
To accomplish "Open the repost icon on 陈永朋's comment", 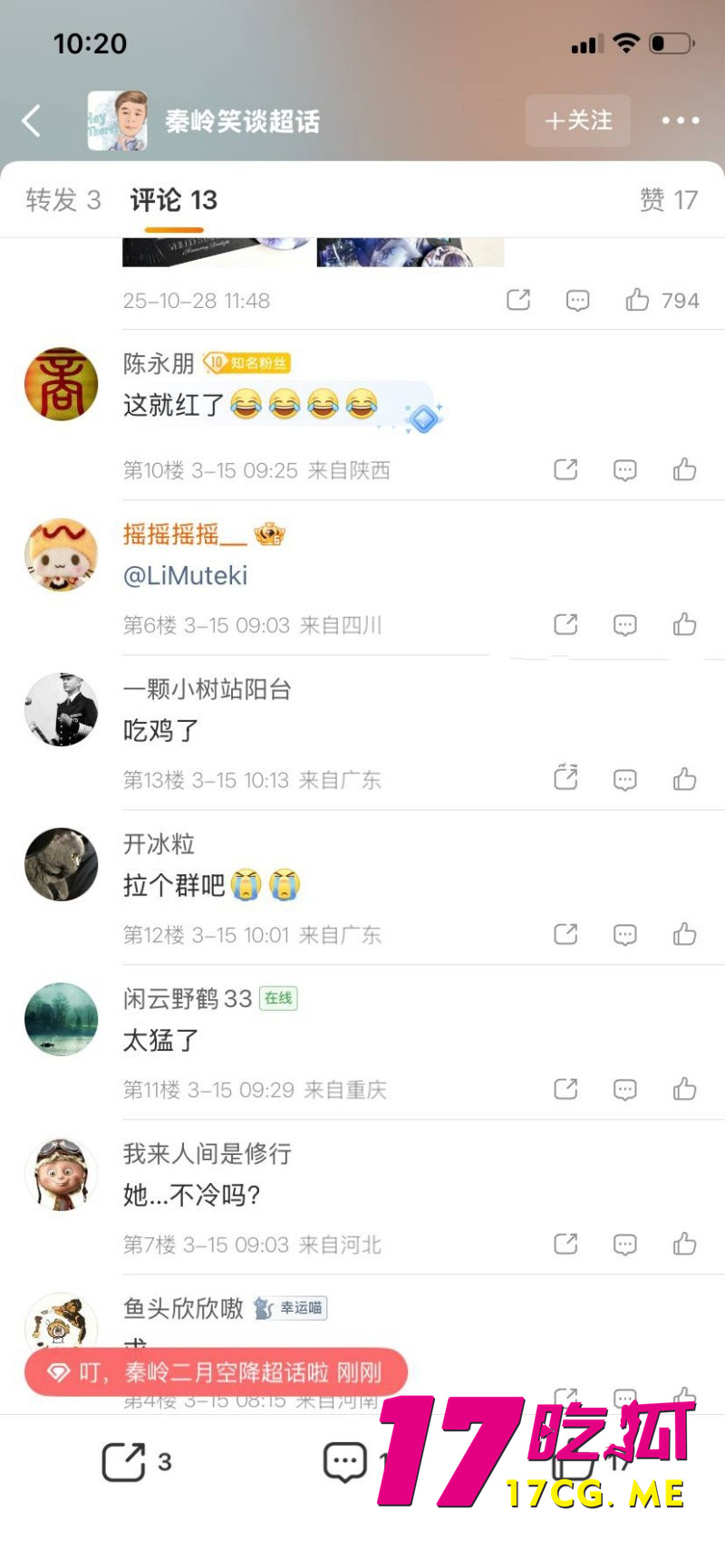I will click(565, 469).
